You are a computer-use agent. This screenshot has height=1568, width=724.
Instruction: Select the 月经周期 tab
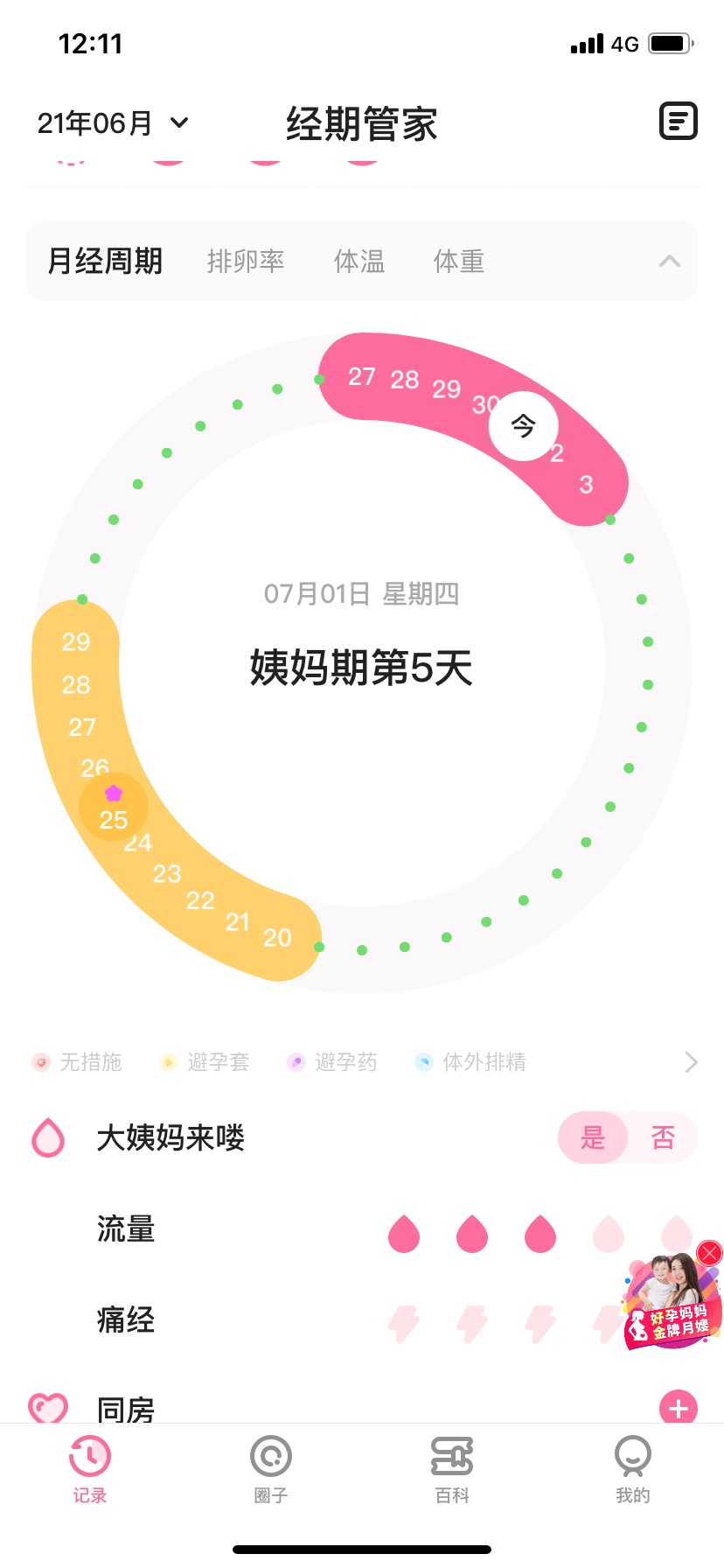(x=105, y=261)
